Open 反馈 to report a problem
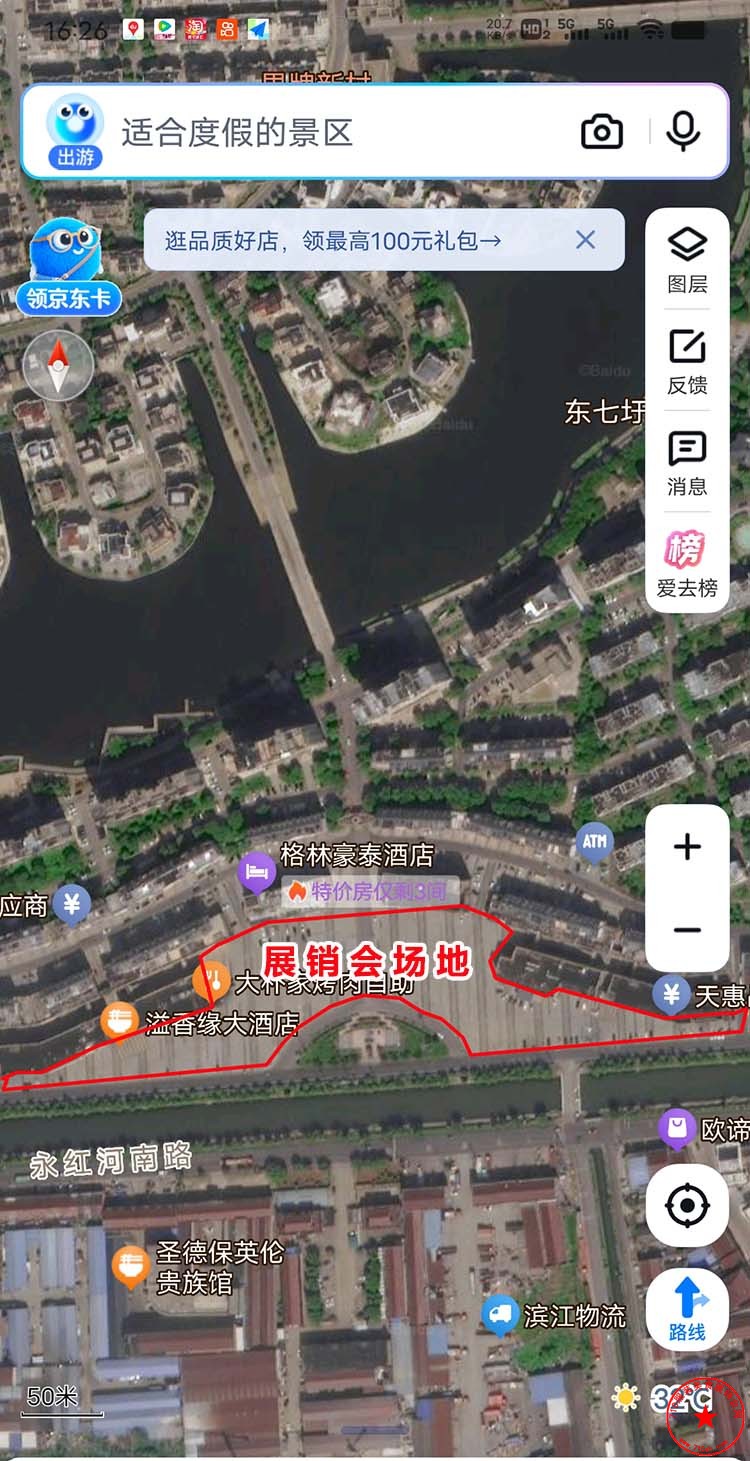The width and height of the screenshot is (750, 1461). (x=687, y=361)
